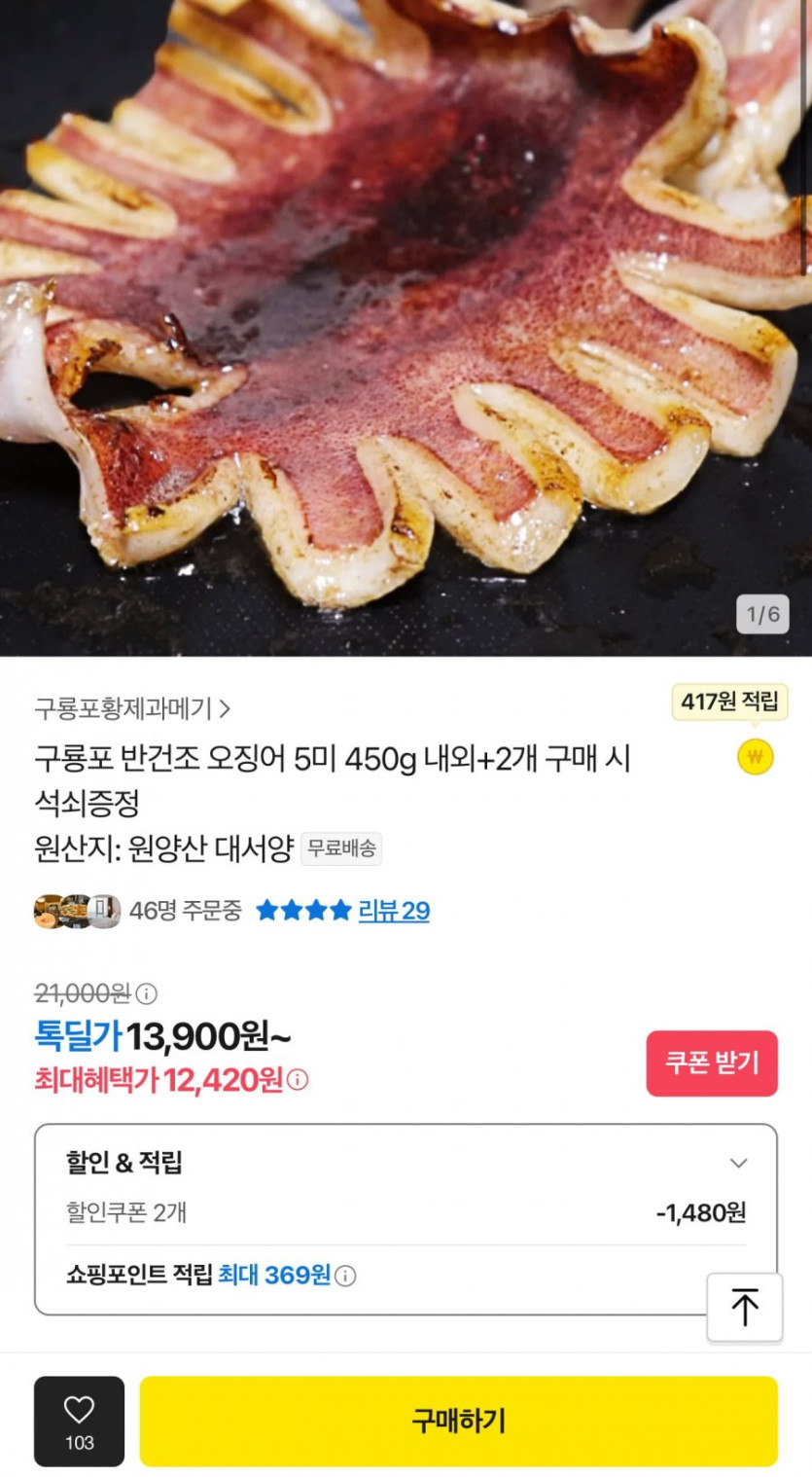Jump back to top with arrow button
Image resolution: width=812 pixels, height=1477 pixels.
click(744, 1307)
